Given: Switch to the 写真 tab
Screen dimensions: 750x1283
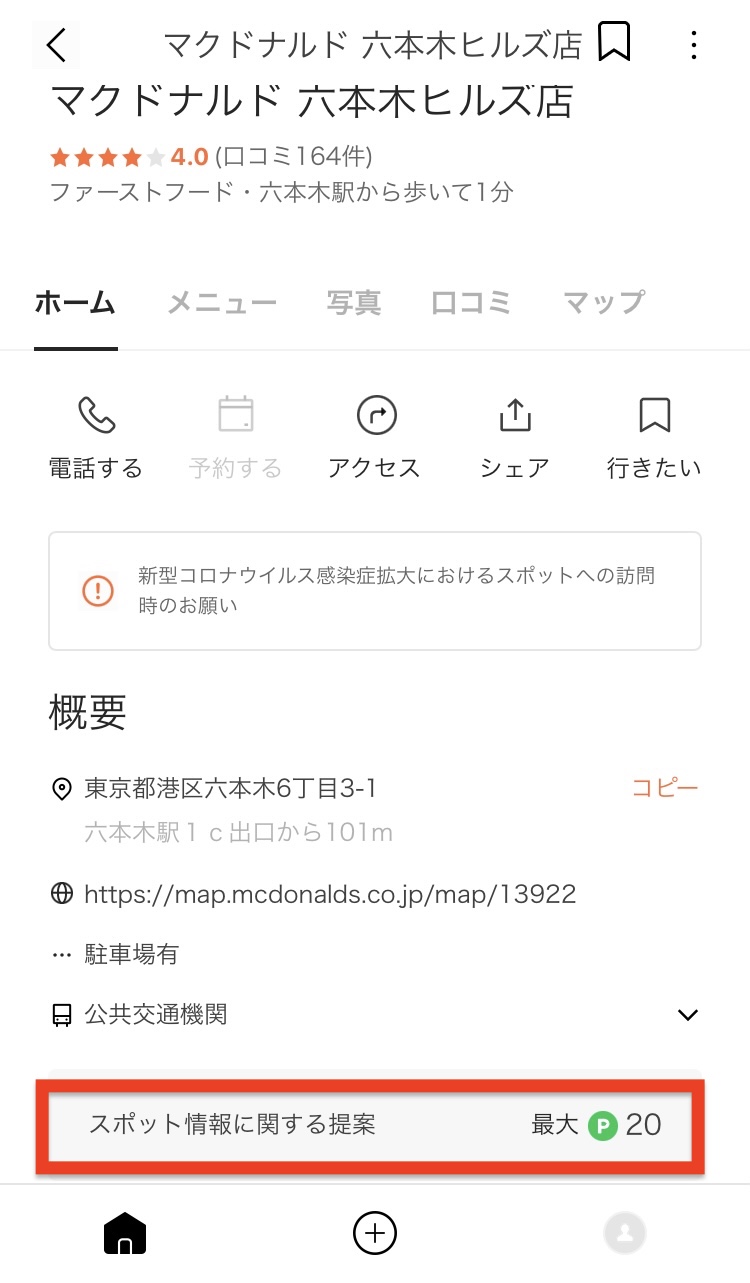Looking at the screenshot, I should pos(354,302).
